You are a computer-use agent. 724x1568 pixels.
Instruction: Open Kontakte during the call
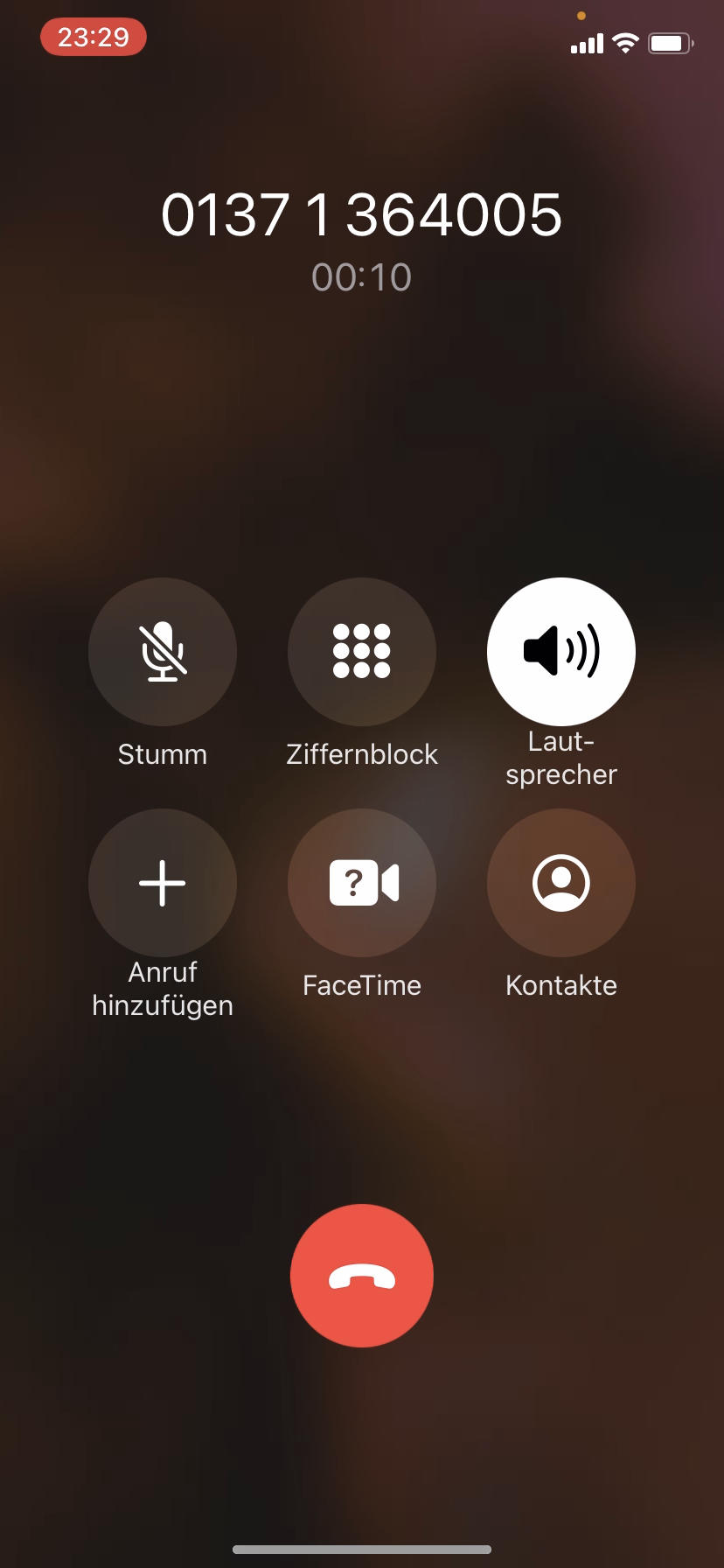click(x=561, y=883)
